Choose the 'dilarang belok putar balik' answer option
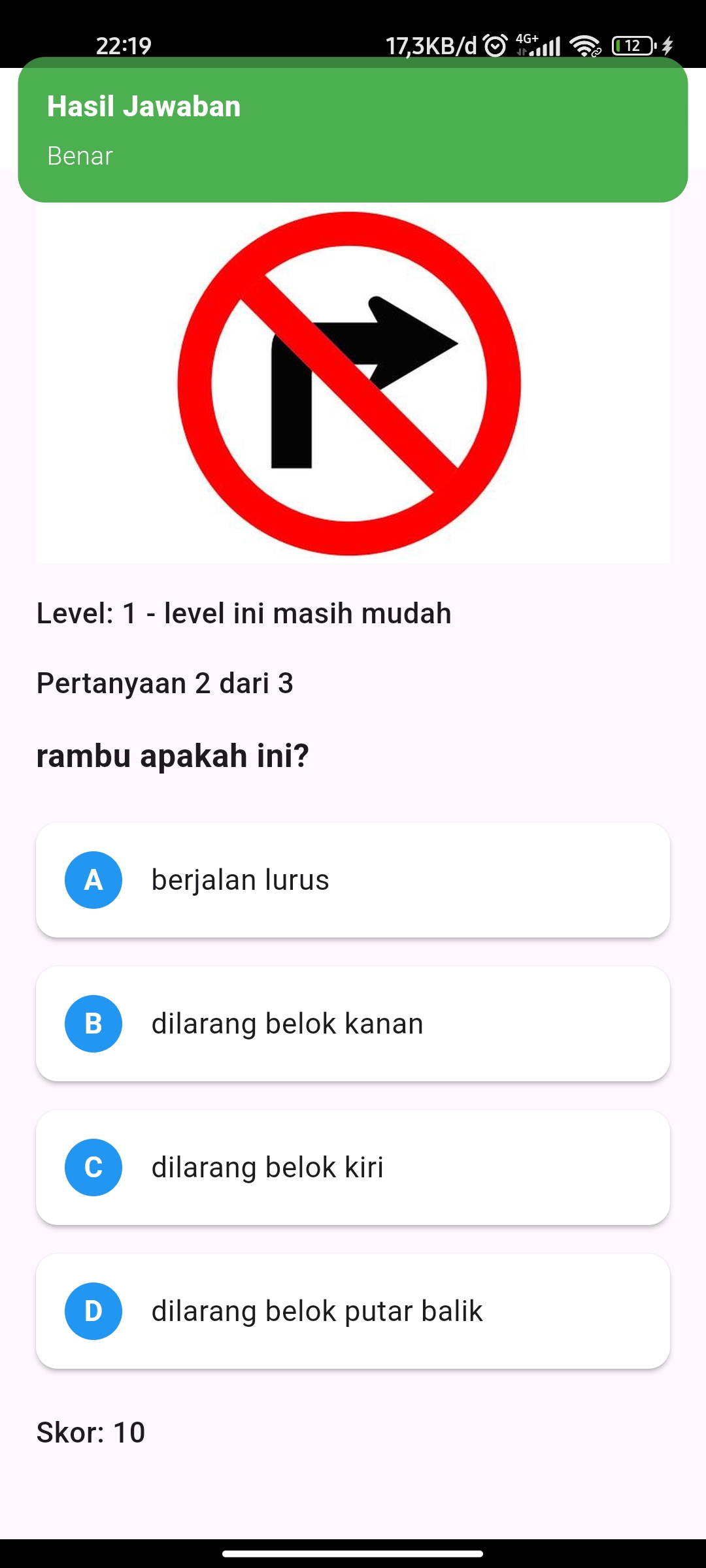This screenshot has height=1568, width=706. coord(353,1311)
